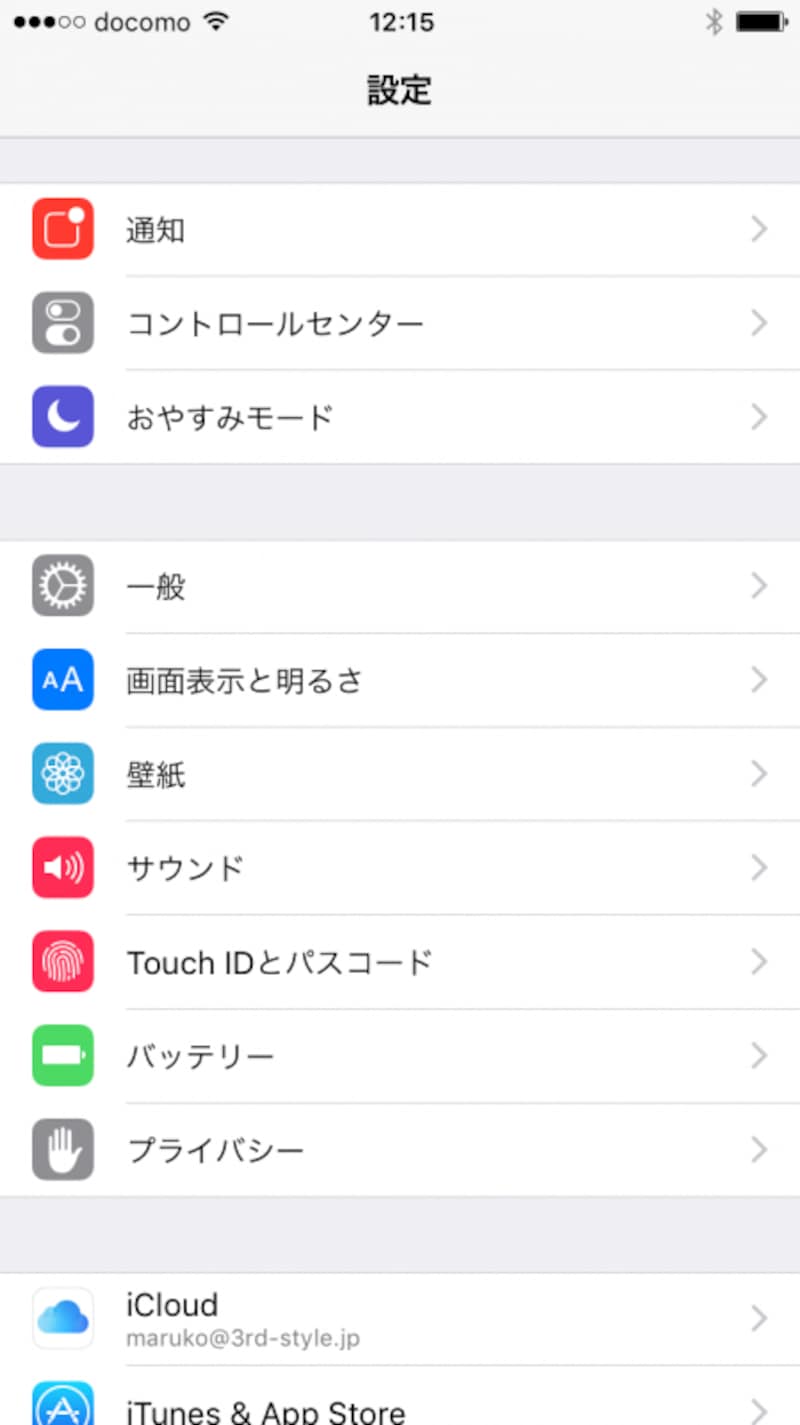Select the pink speaker Sounds icon
The image size is (800, 1425).
[x=63, y=868]
